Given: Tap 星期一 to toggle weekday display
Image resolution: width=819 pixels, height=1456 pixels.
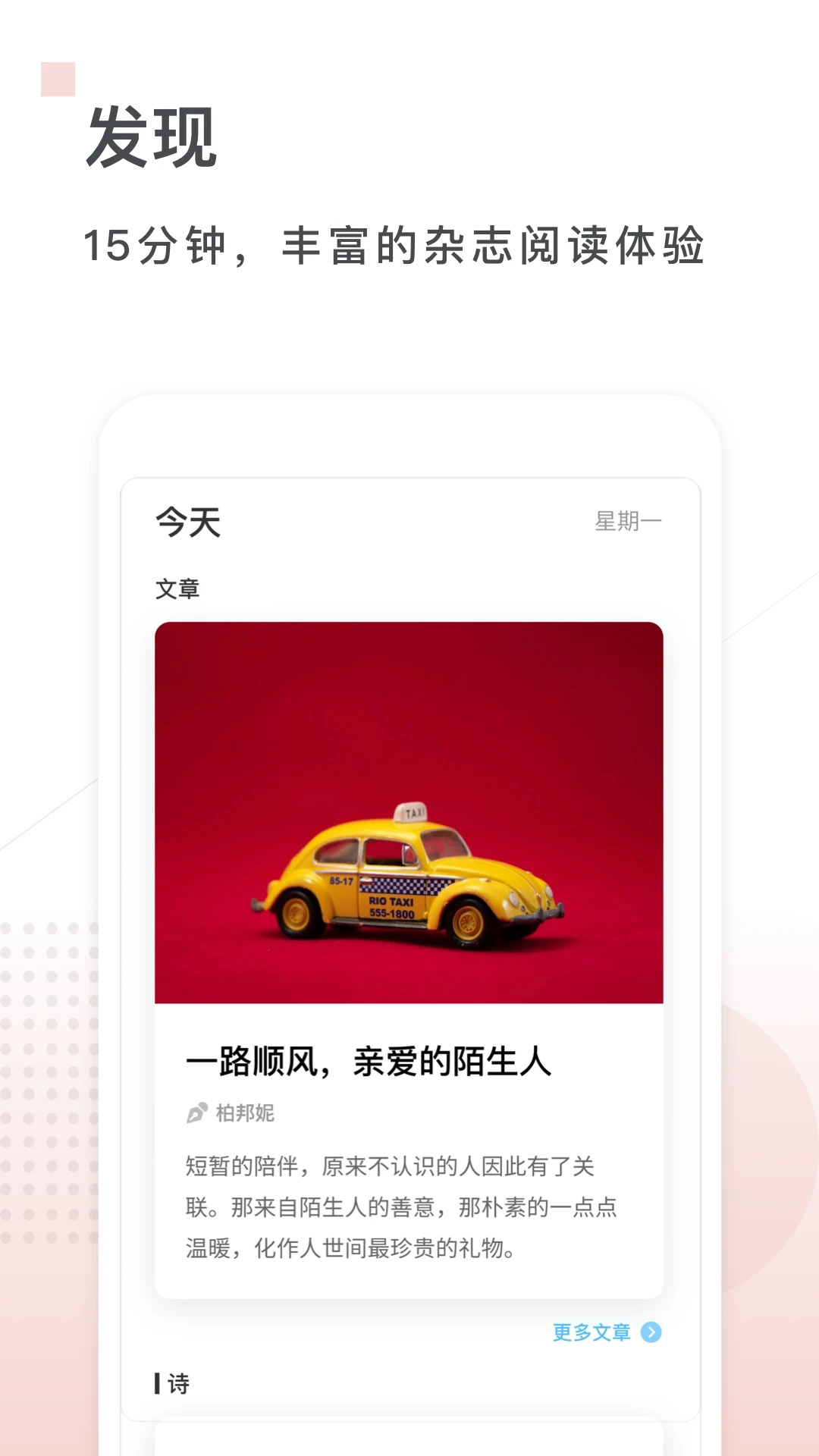Looking at the screenshot, I should click(x=628, y=521).
